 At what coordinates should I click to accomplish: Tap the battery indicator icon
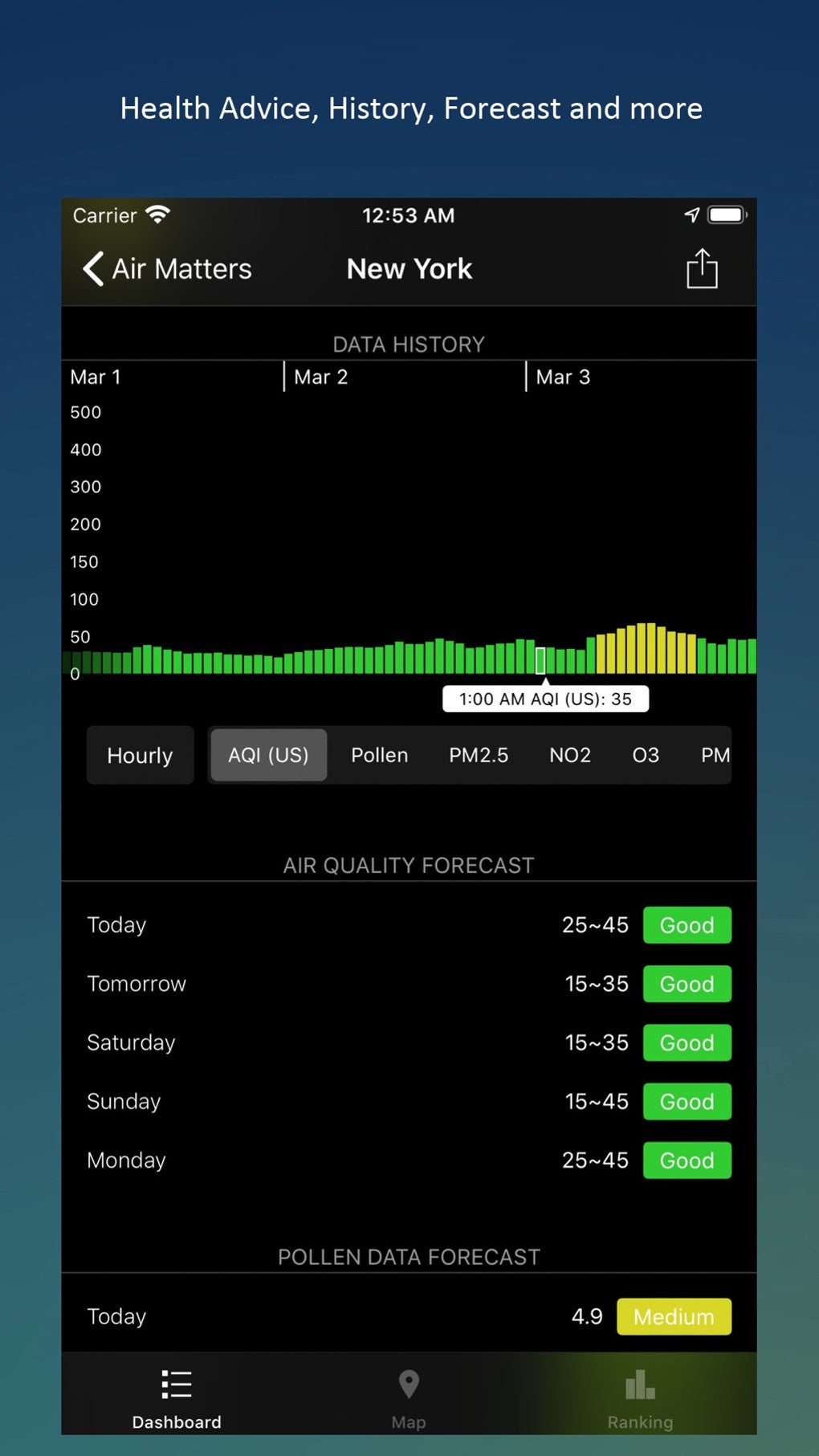(725, 214)
